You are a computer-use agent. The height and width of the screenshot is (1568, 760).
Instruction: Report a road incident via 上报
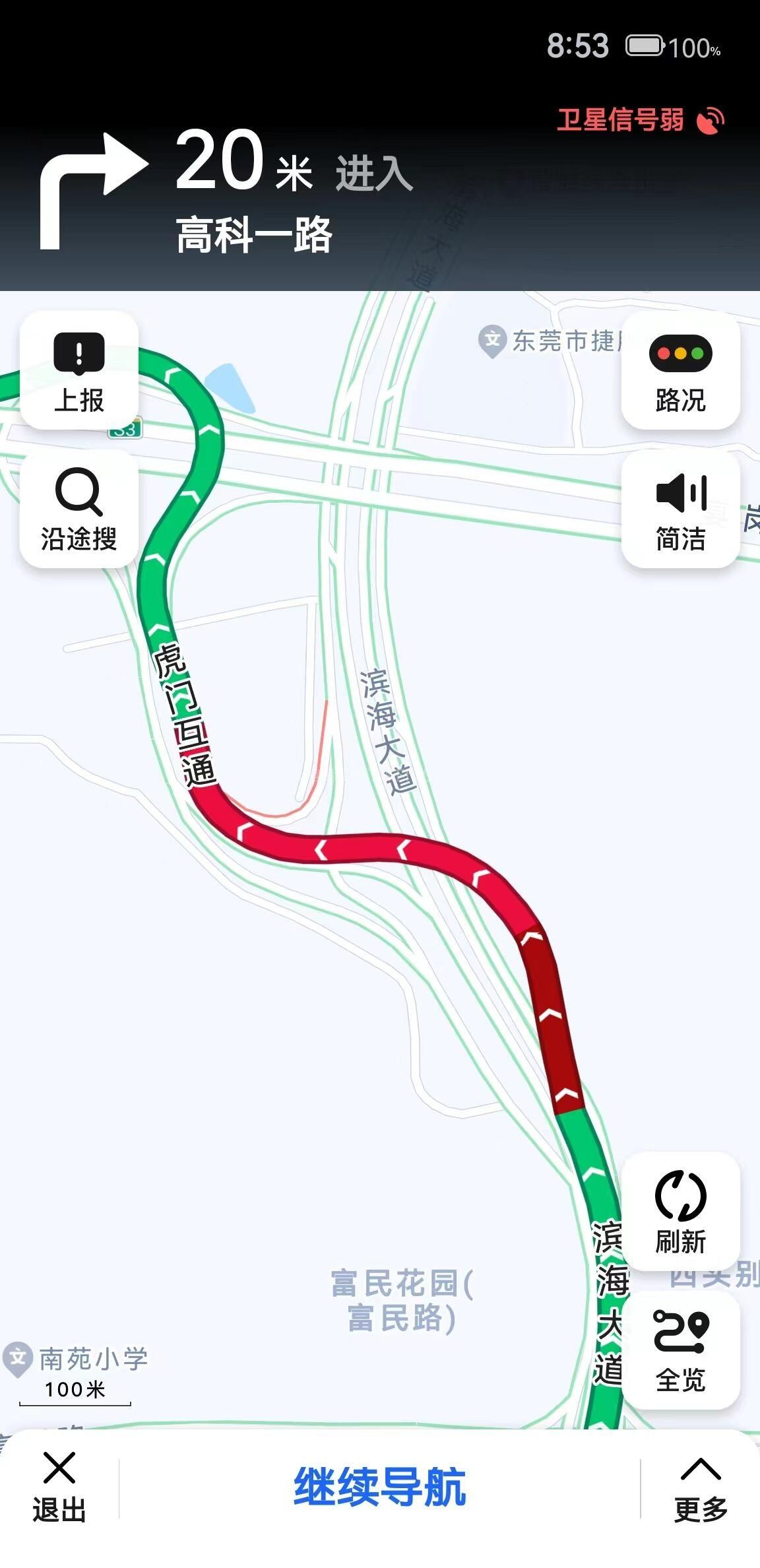click(79, 371)
